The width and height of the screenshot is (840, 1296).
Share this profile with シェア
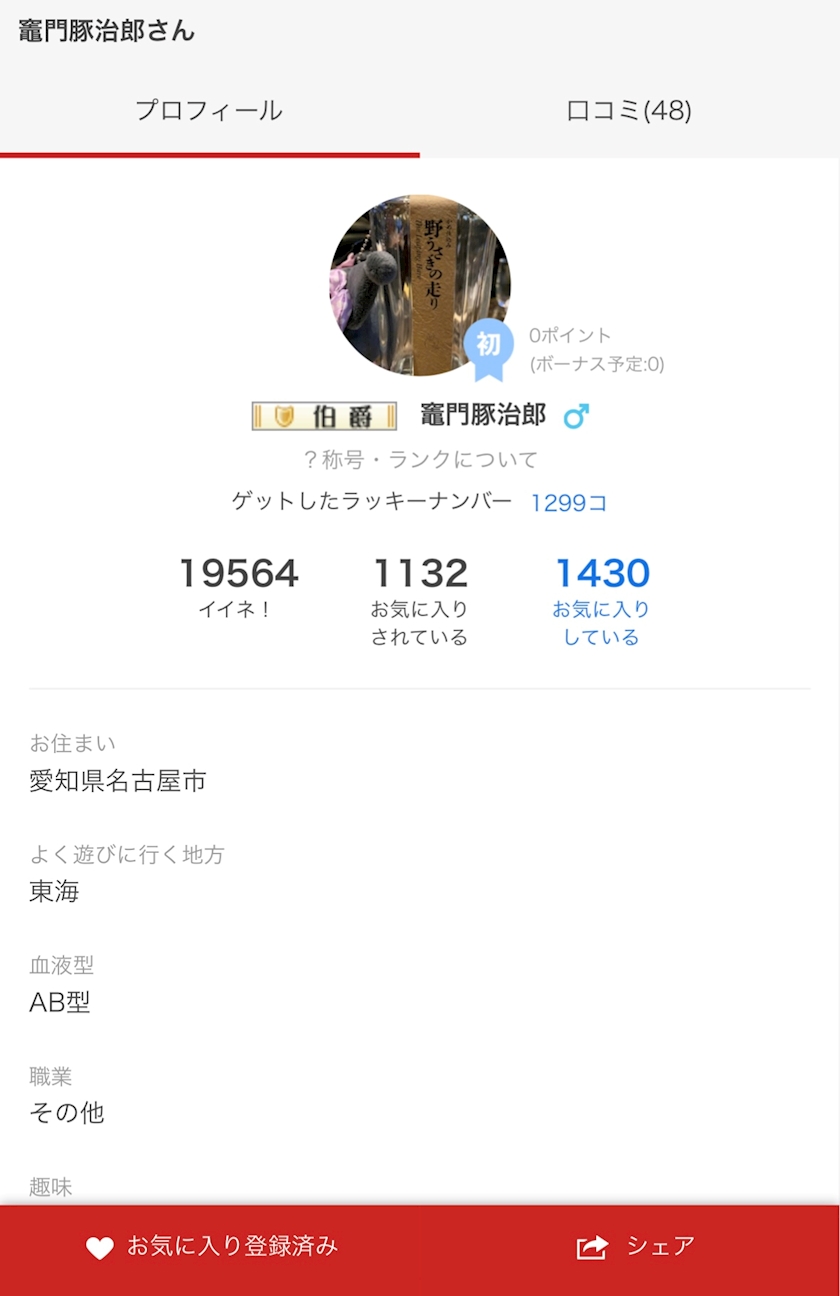coord(636,1247)
